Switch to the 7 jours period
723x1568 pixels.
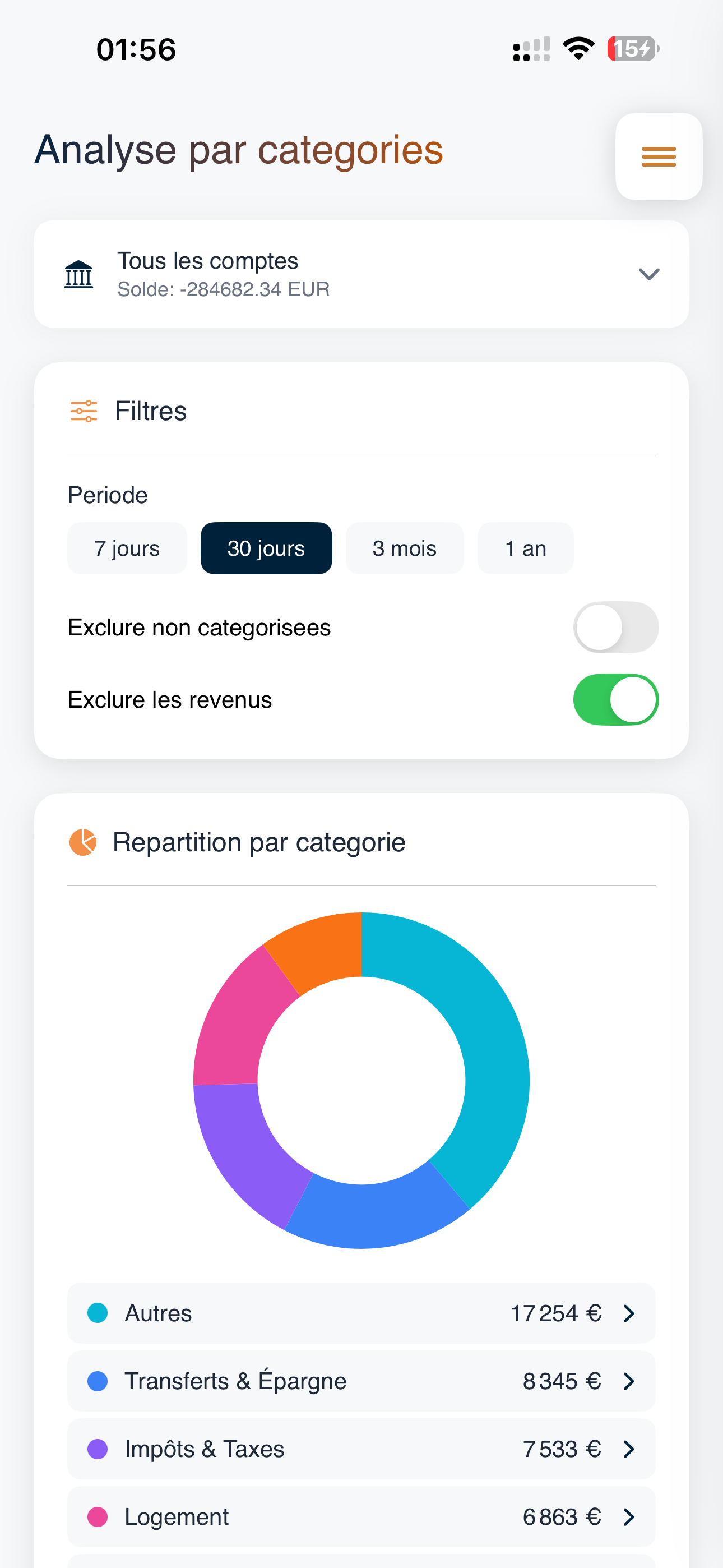click(127, 548)
